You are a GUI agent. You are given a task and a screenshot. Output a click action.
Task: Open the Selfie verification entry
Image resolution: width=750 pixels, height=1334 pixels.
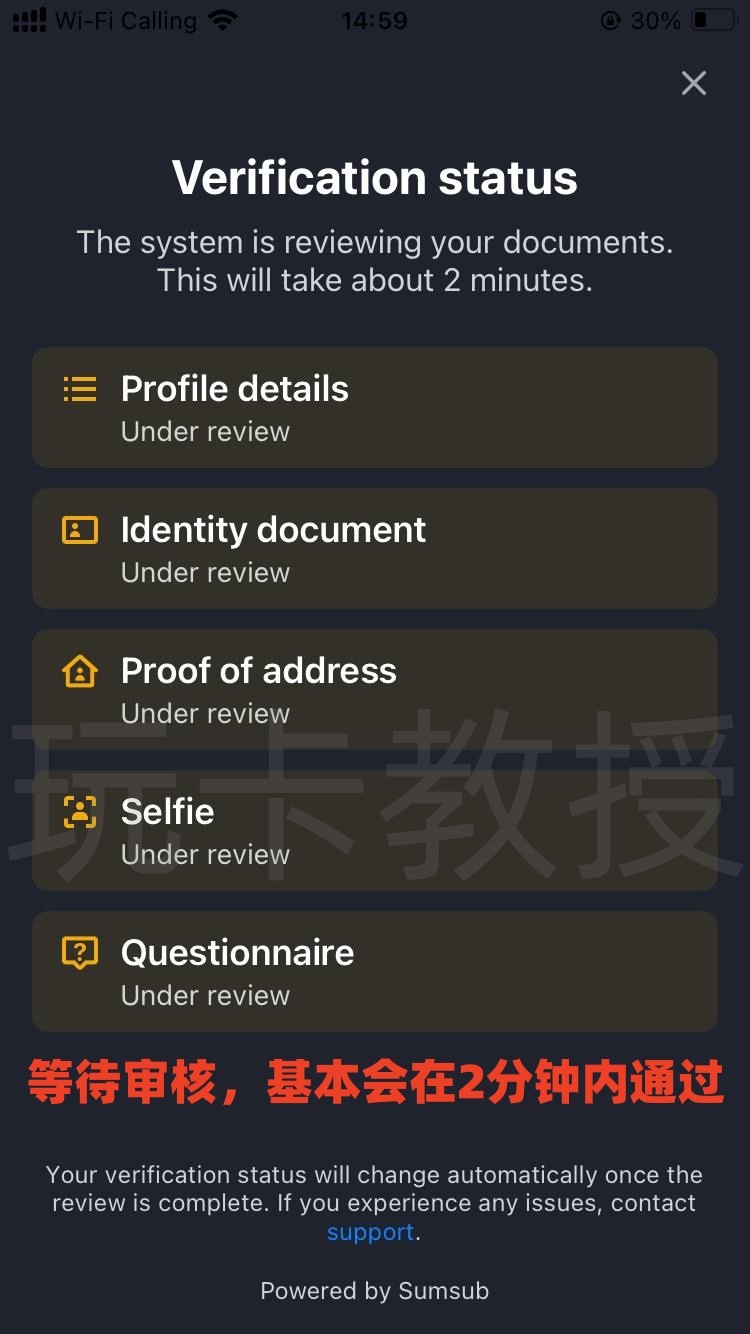point(375,830)
